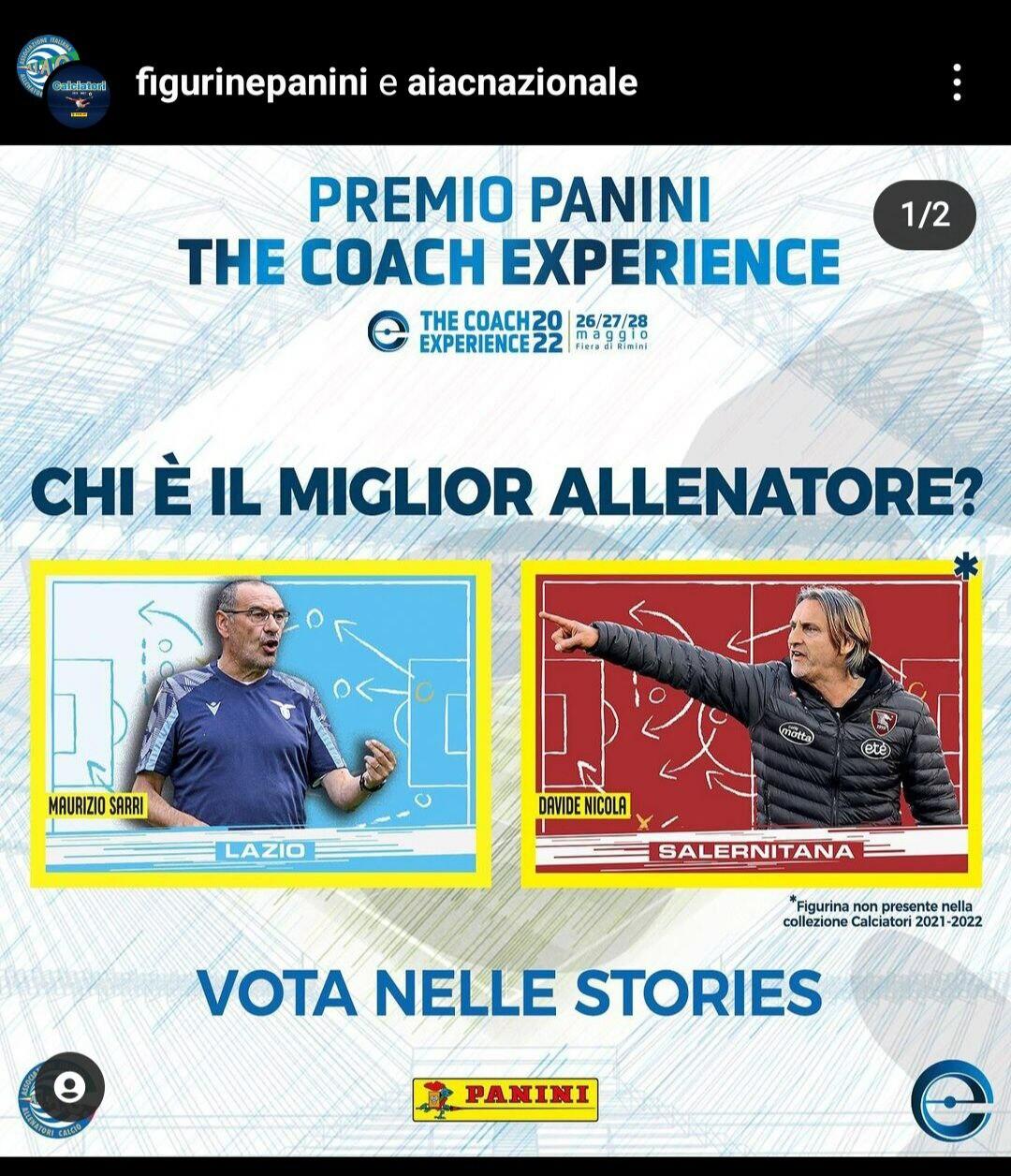The height and width of the screenshot is (1176, 1011).
Task: Show tagged accounts via the person icon
Action: click(x=69, y=1088)
